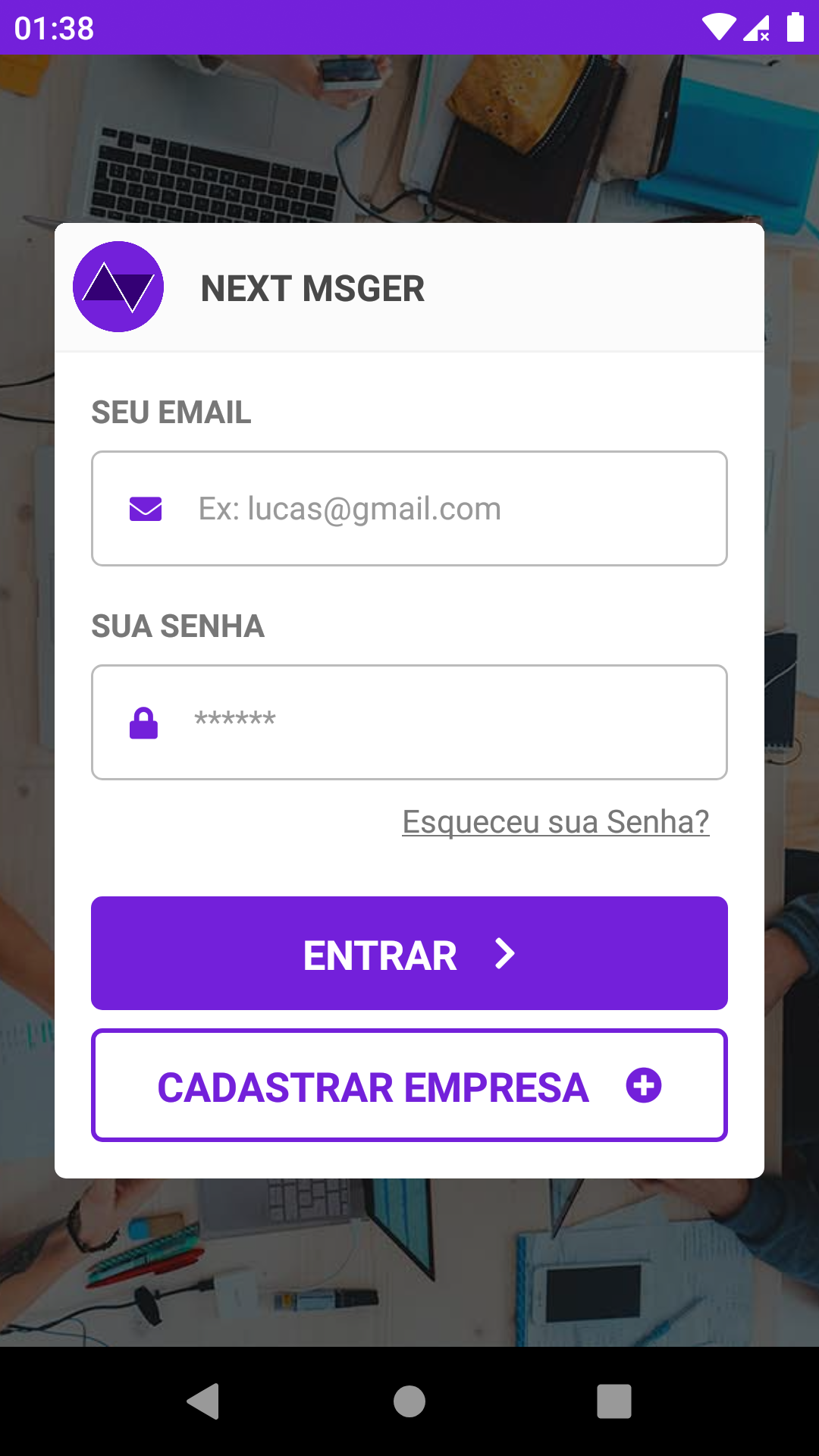
Task: Go back using the system back button
Action: [203, 1401]
